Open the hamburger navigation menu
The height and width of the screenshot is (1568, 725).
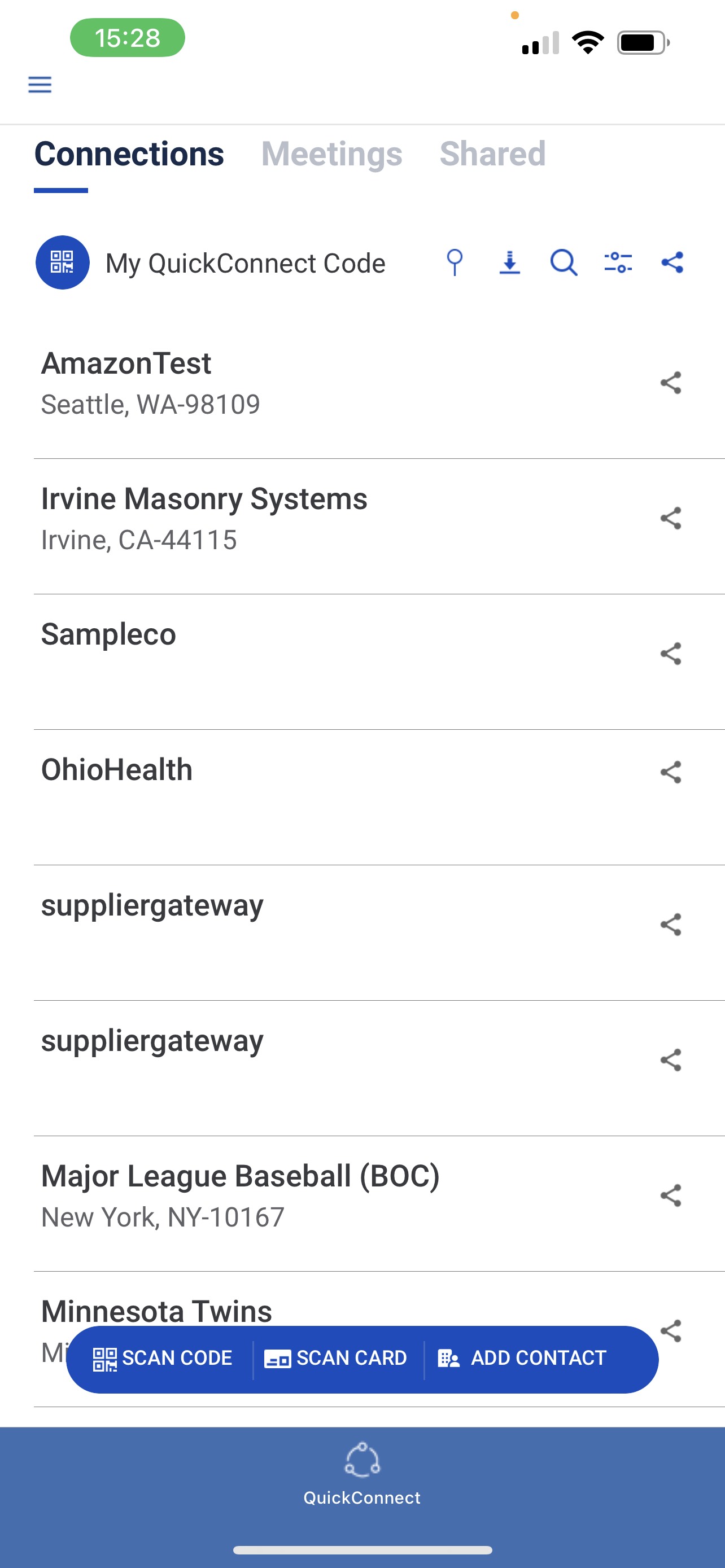39,85
